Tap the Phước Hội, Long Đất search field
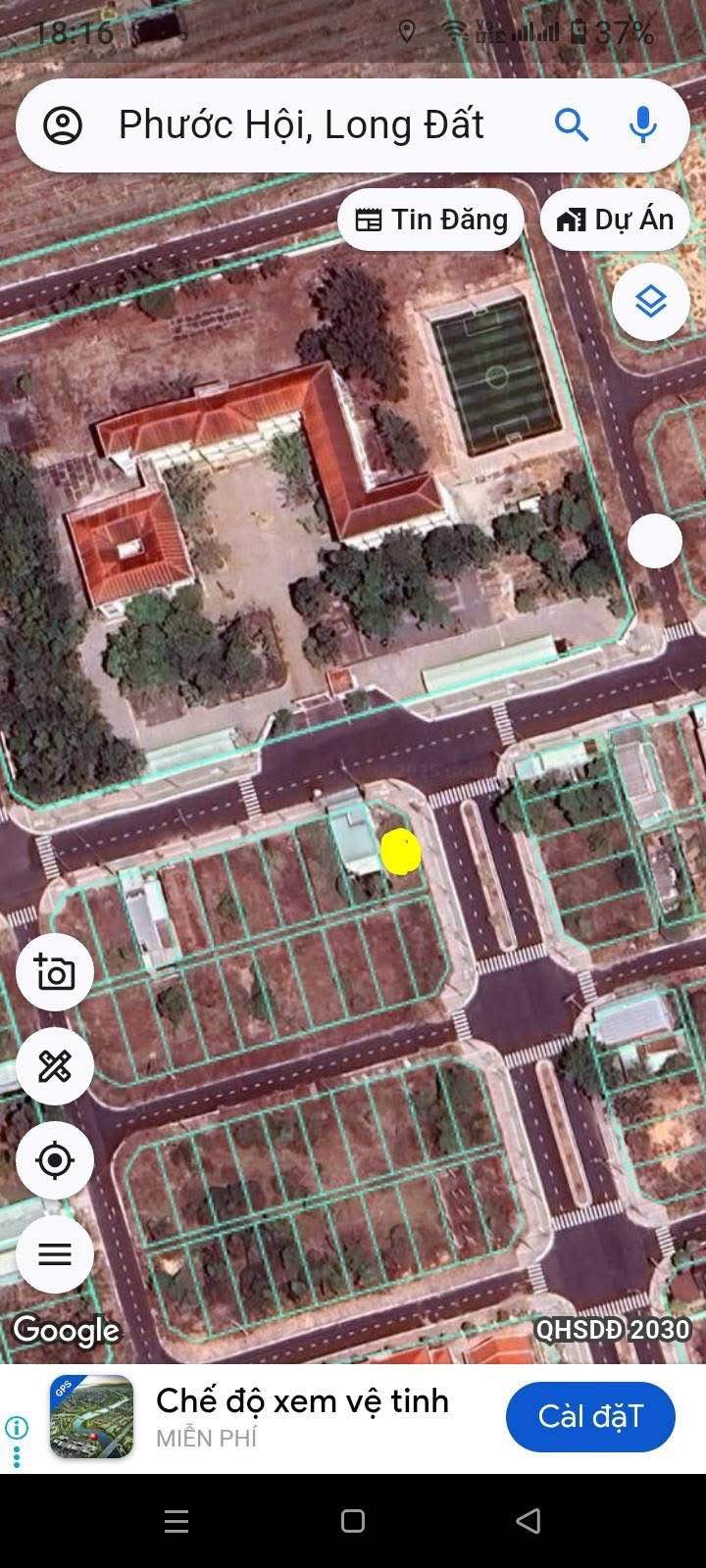 (301, 125)
